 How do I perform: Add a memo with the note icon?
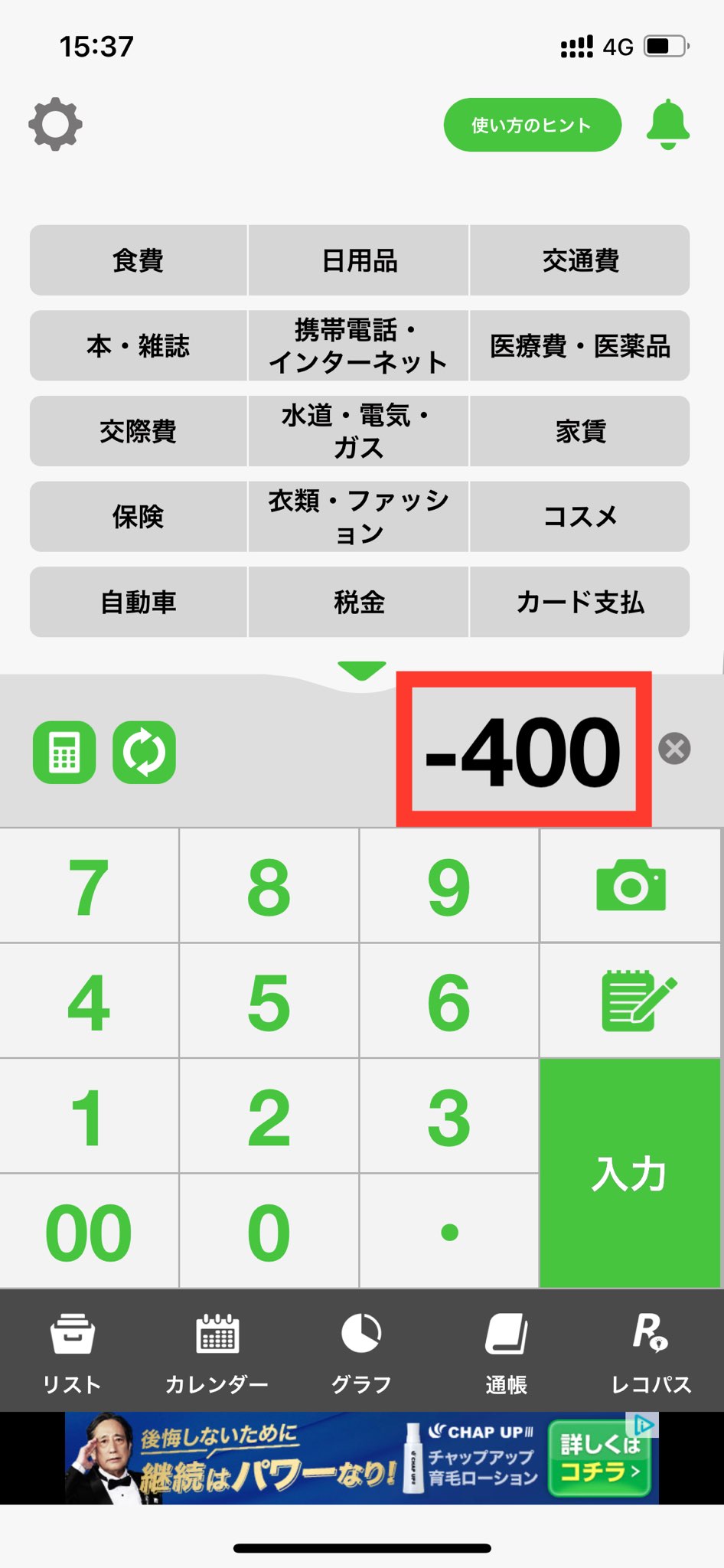[x=631, y=1001]
